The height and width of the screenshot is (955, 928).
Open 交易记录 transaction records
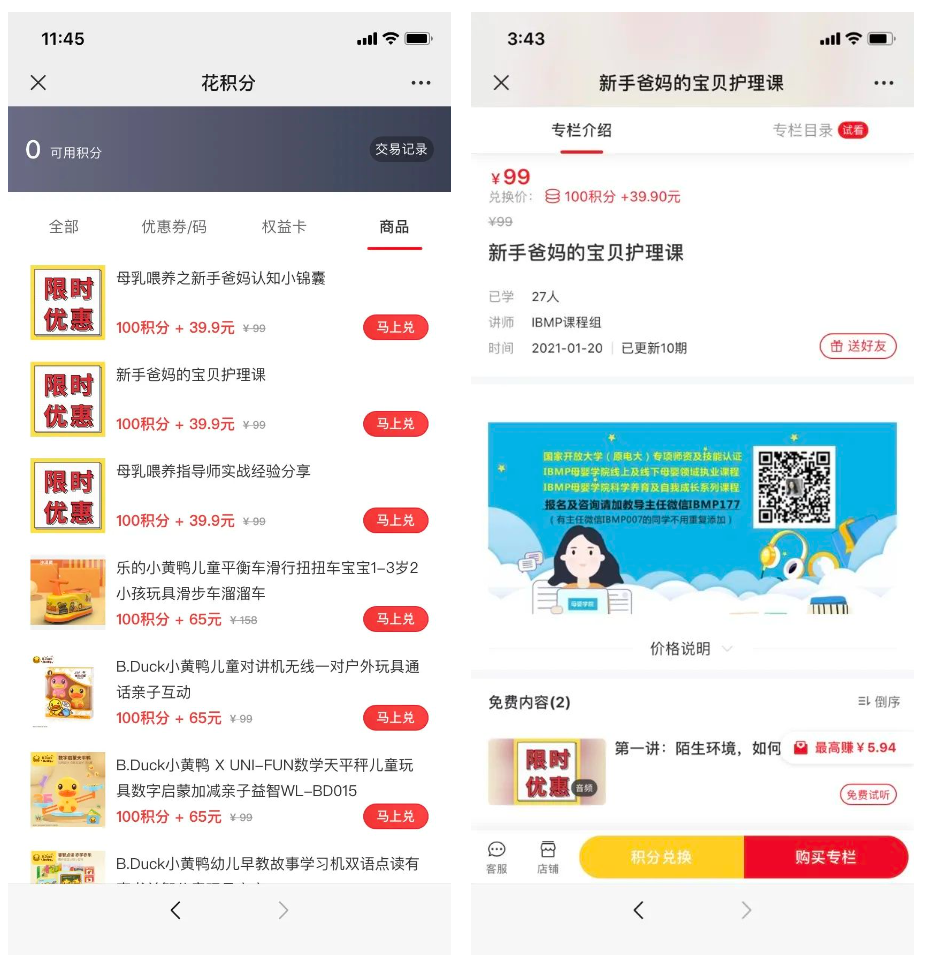(401, 150)
